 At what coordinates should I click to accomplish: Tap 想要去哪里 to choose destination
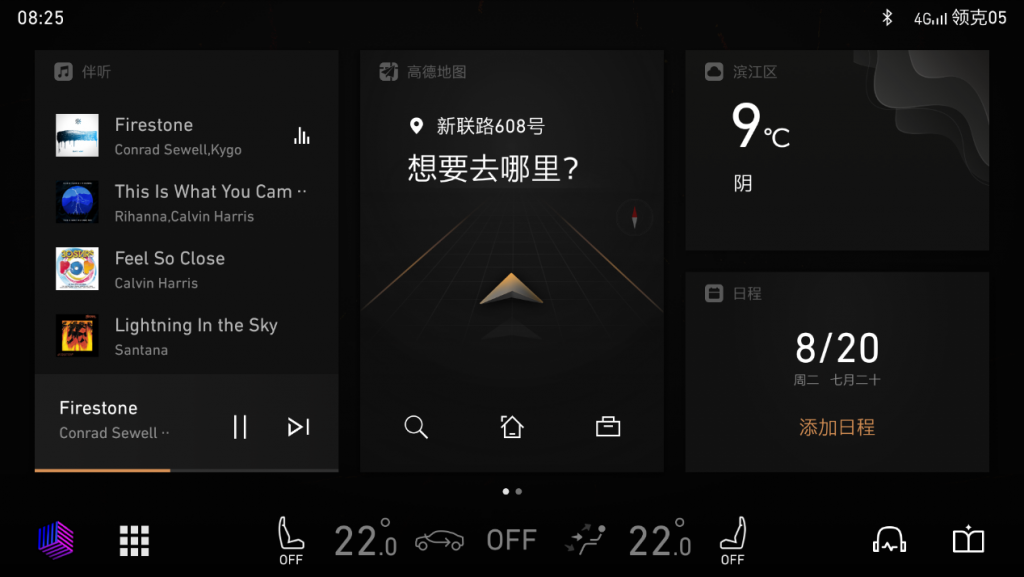[493, 168]
